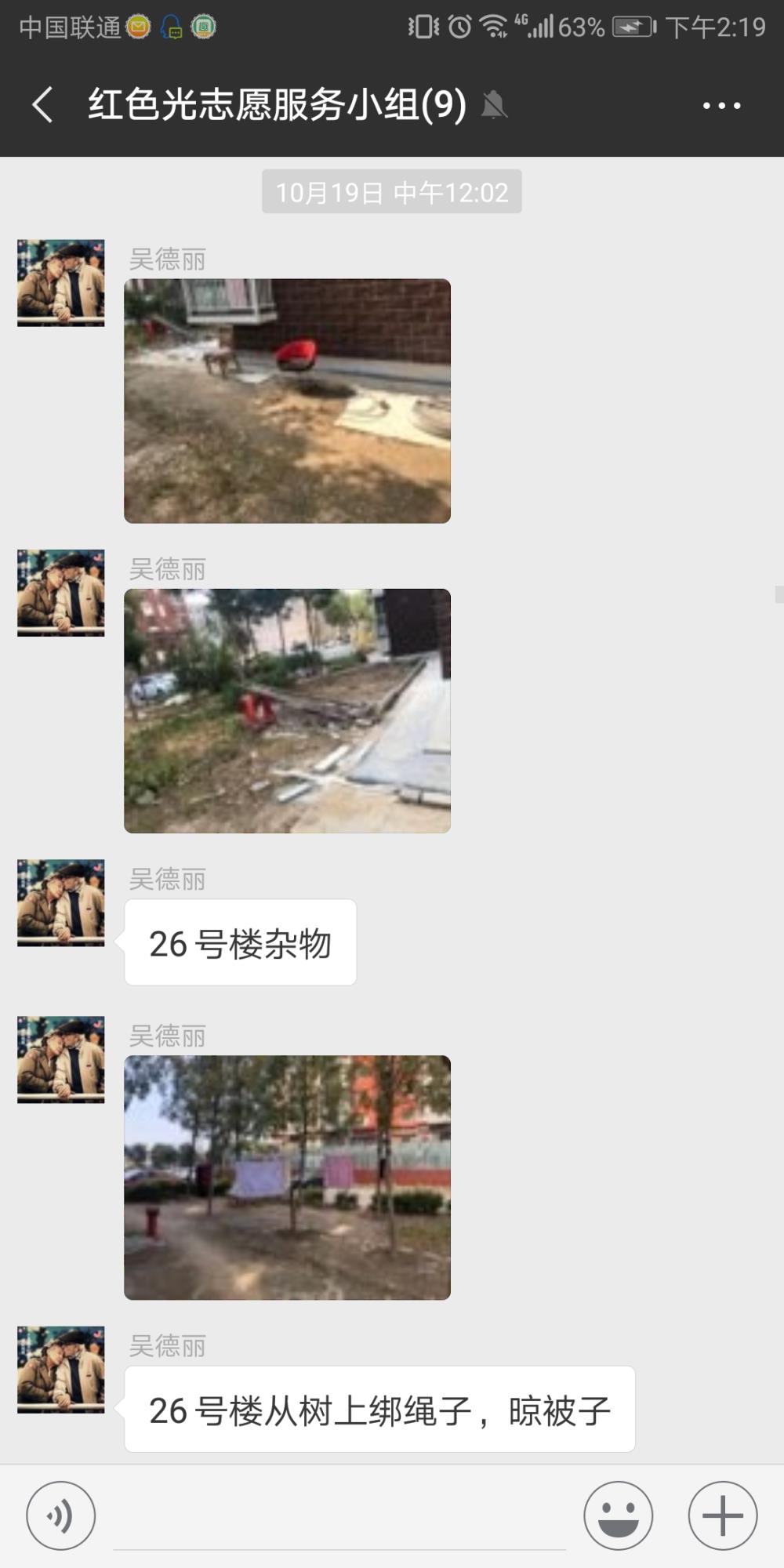This screenshot has height=1568, width=784.
Task: Open 吴德丽's avatar beside 26号楼杂物 message
Action: coord(61,903)
